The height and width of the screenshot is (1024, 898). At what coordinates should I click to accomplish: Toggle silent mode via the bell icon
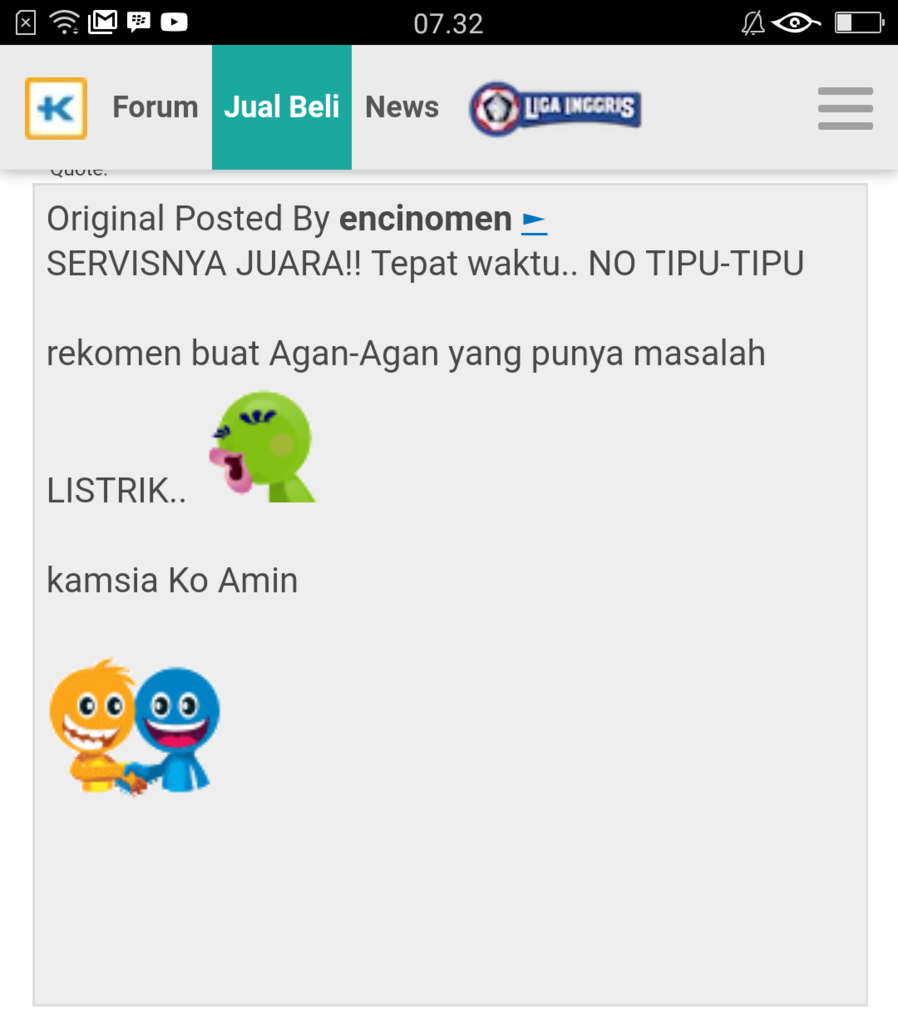[x=756, y=22]
